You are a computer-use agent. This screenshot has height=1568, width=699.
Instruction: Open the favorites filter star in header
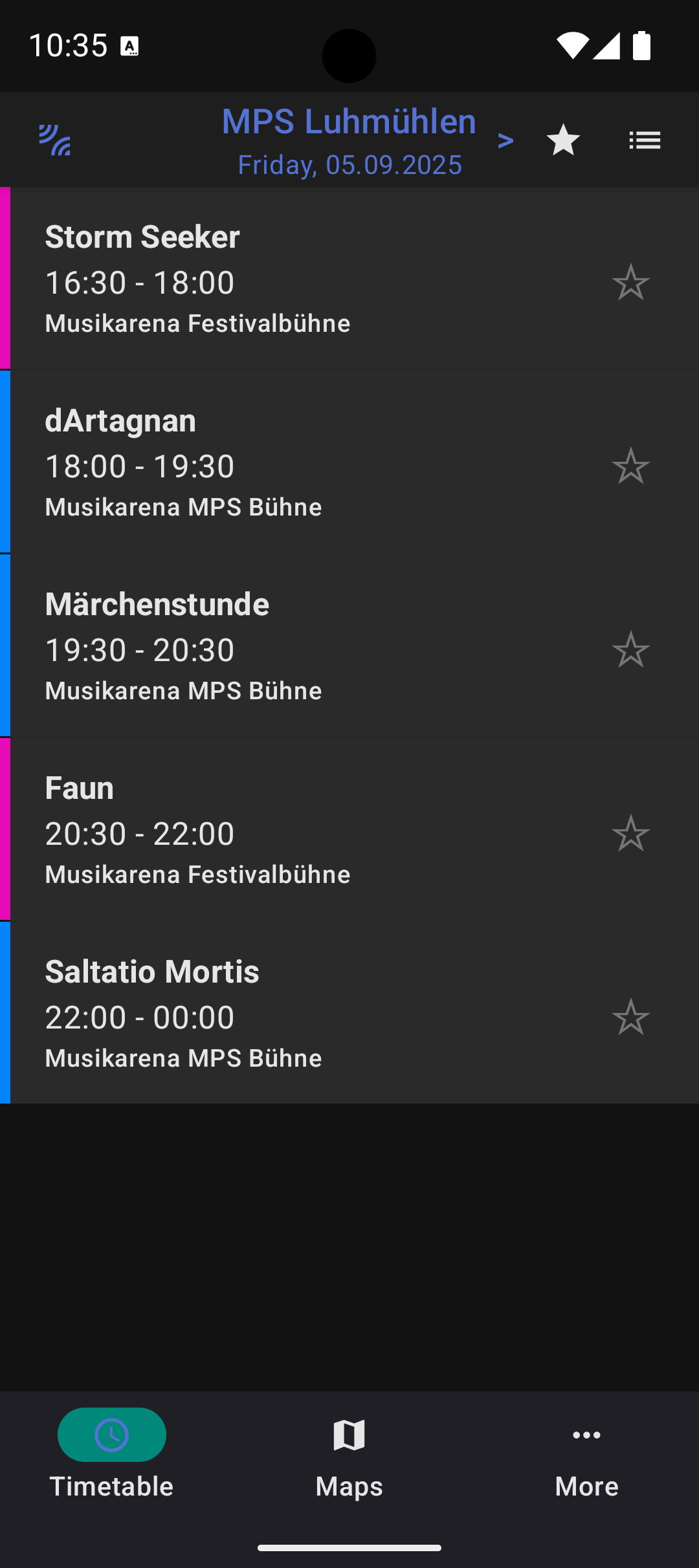point(562,139)
